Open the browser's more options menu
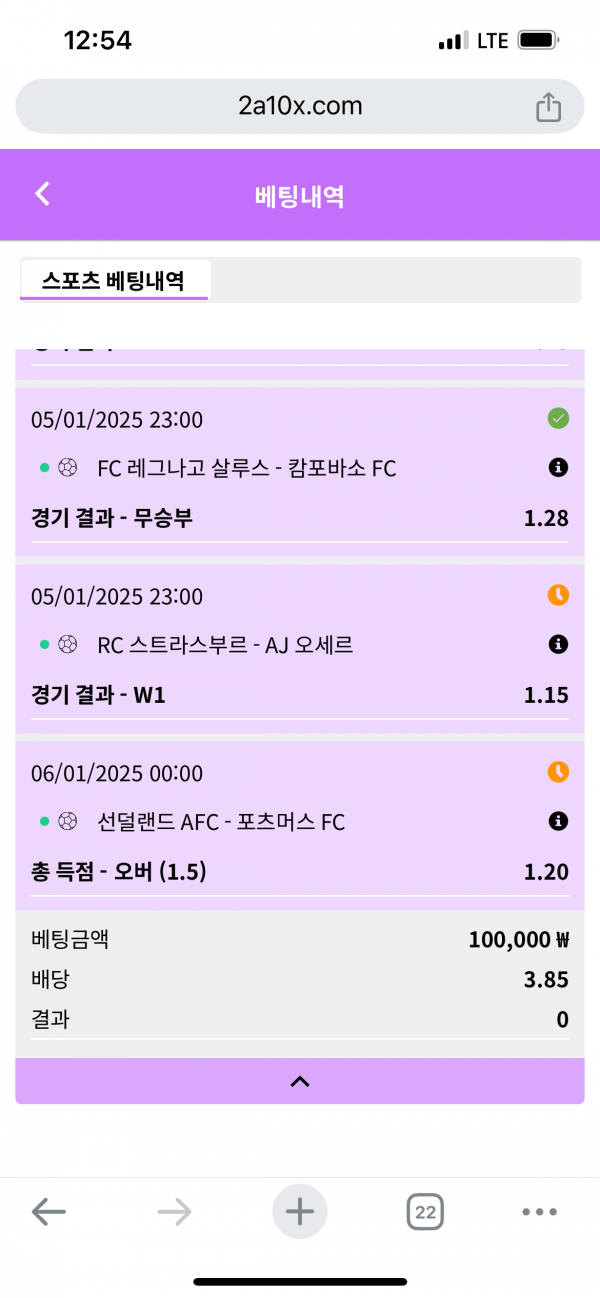Viewport: 600px width, 1298px height. tap(539, 1213)
